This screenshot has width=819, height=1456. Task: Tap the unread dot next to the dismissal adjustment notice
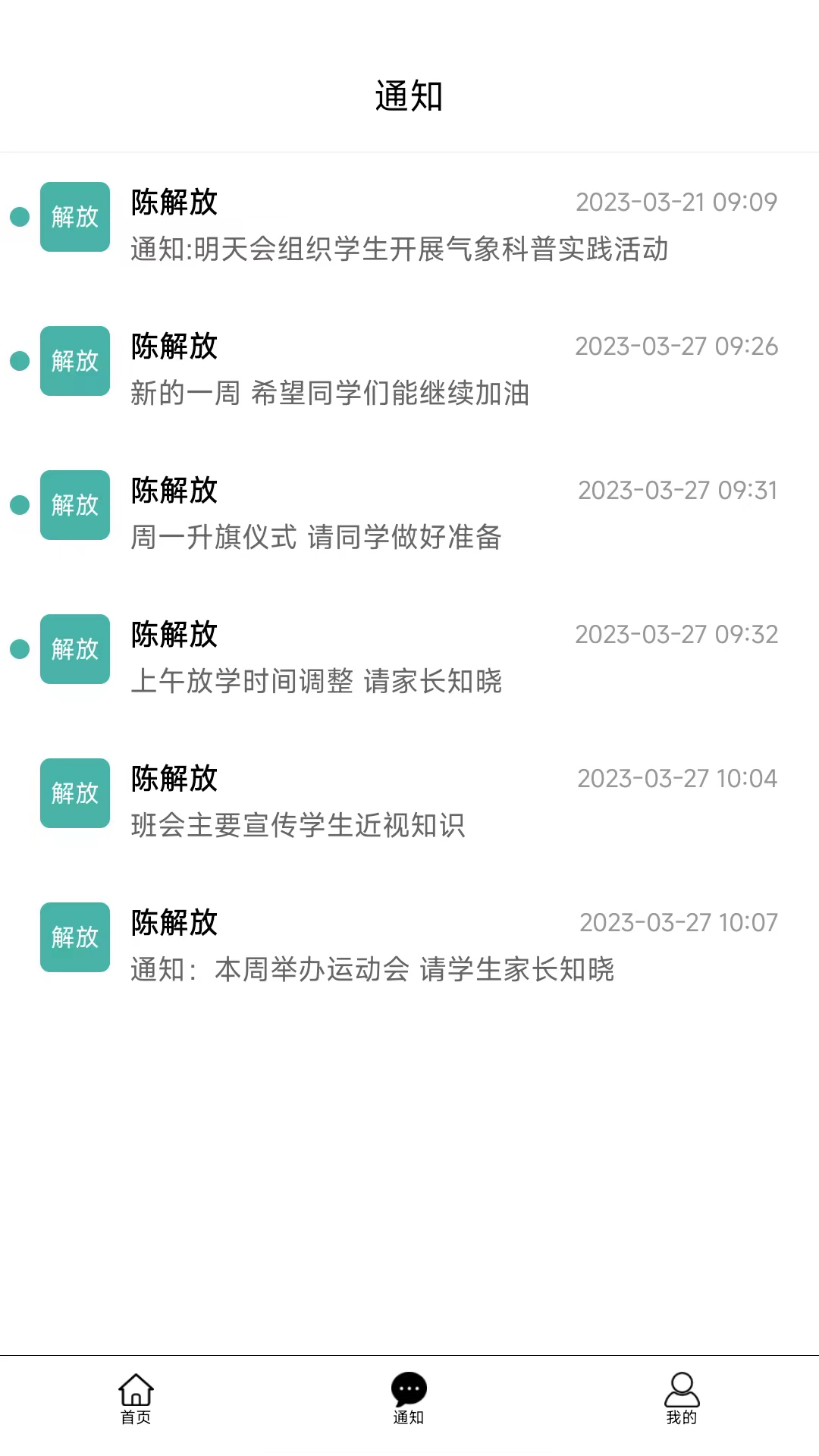click(17, 649)
